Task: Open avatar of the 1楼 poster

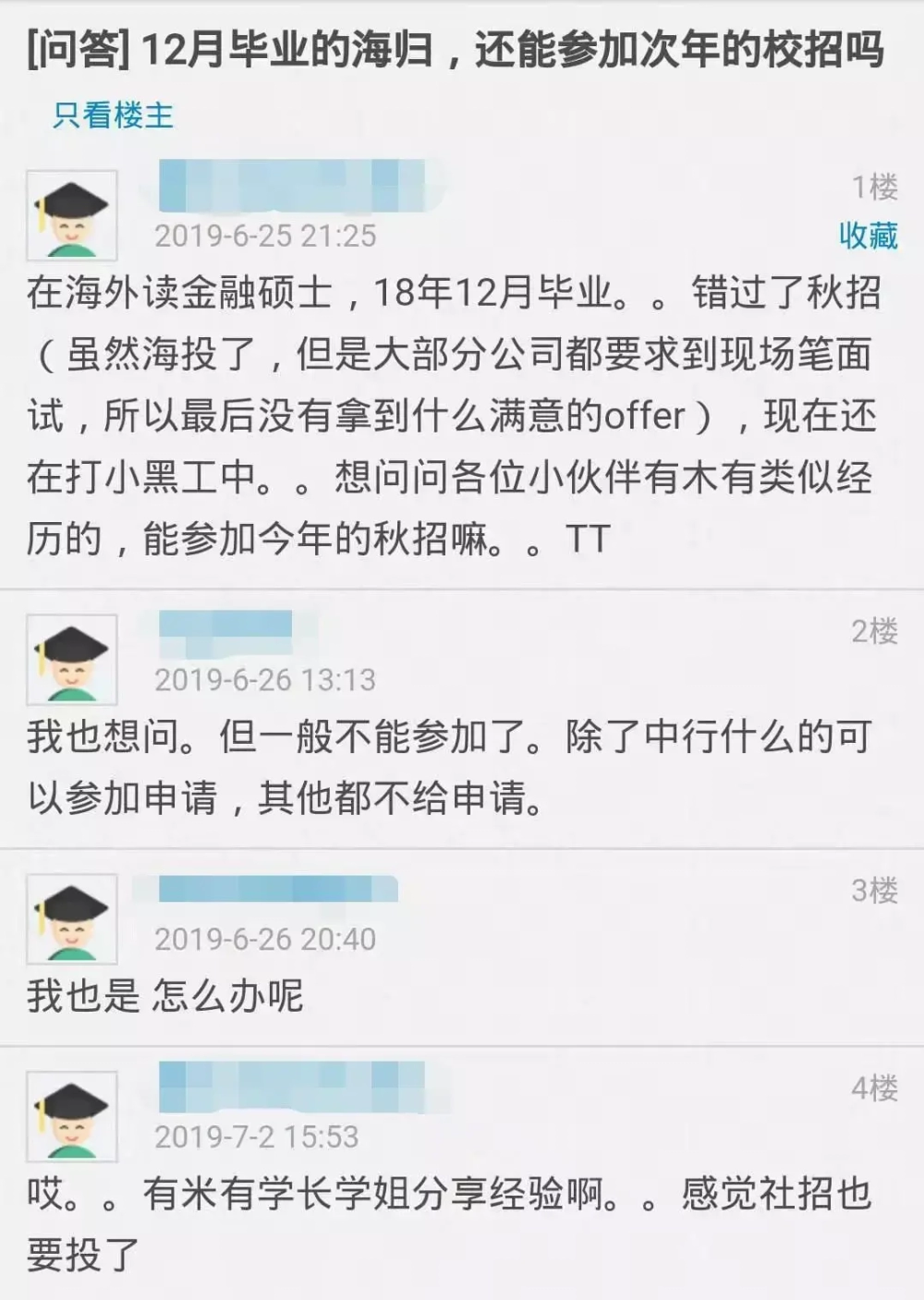Action: tap(72, 215)
